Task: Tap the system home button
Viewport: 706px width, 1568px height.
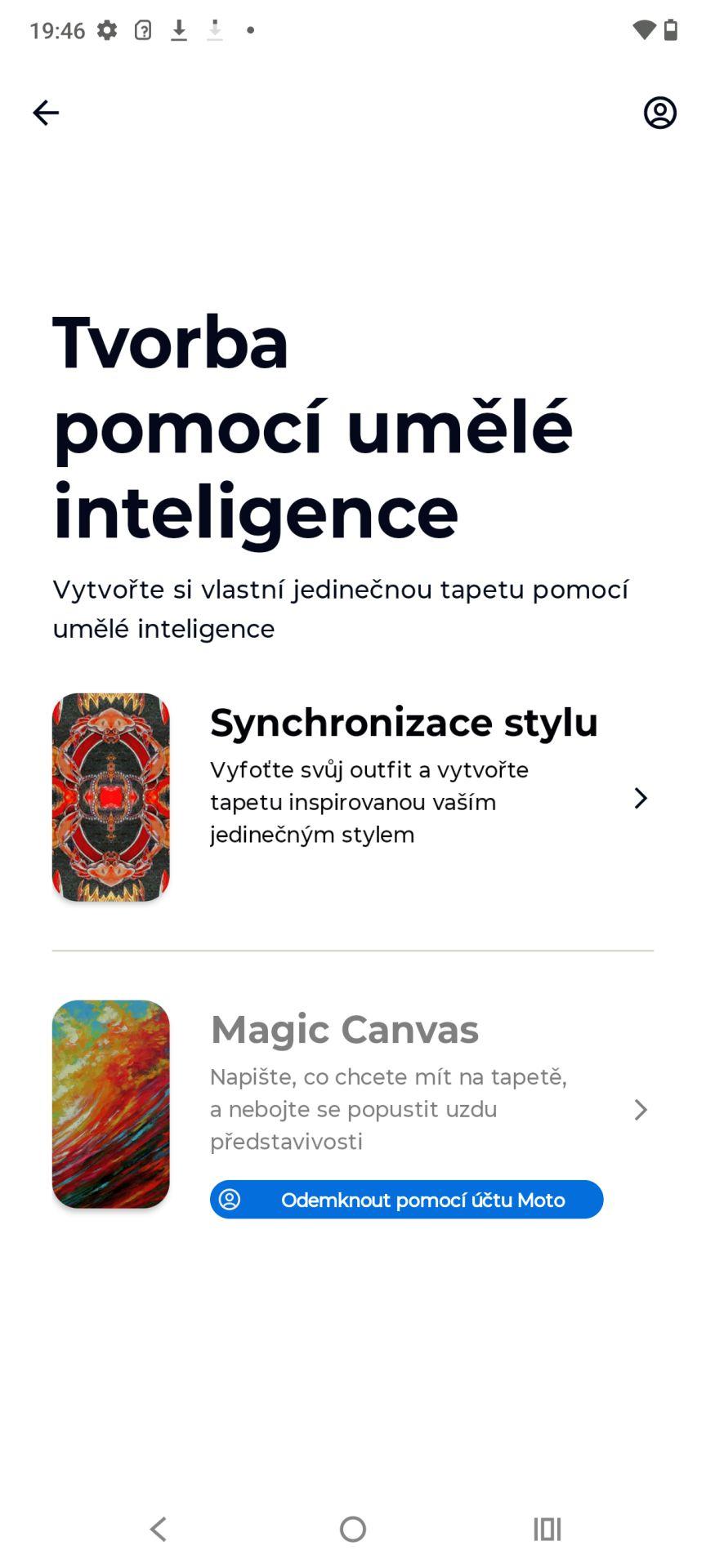Action: click(353, 1529)
